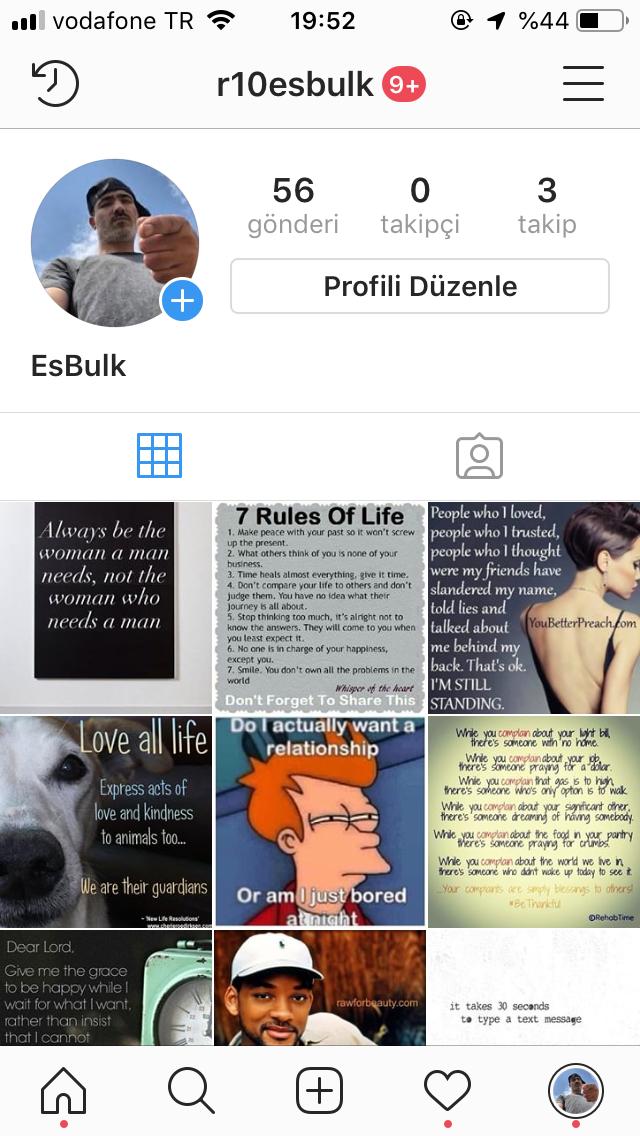Open the archive clock icon
640x1136 pixels.
pyautogui.click(x=55, y=84)
